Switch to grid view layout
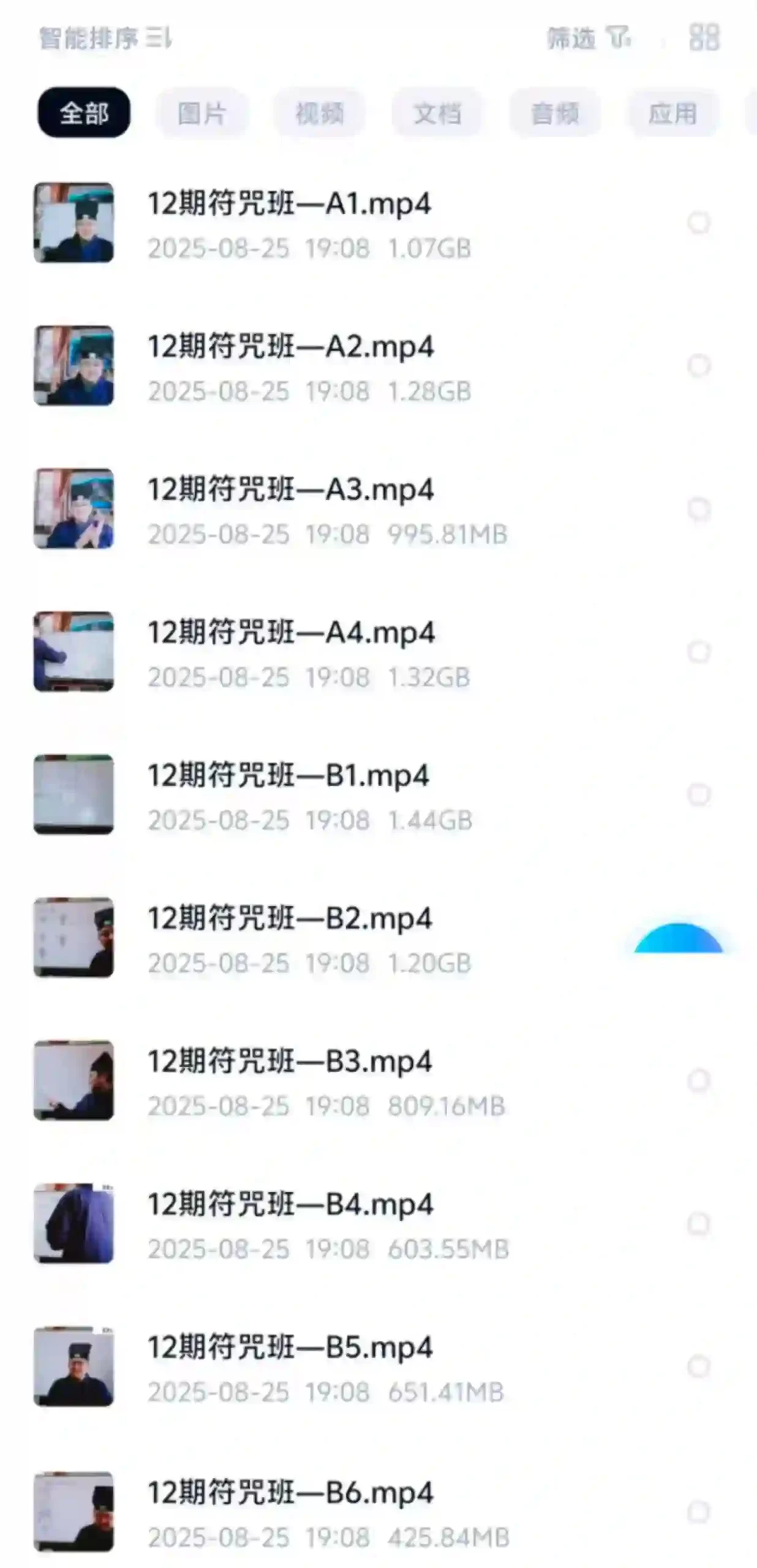This screenshot has height=1568, width=757. pos(704,37)
